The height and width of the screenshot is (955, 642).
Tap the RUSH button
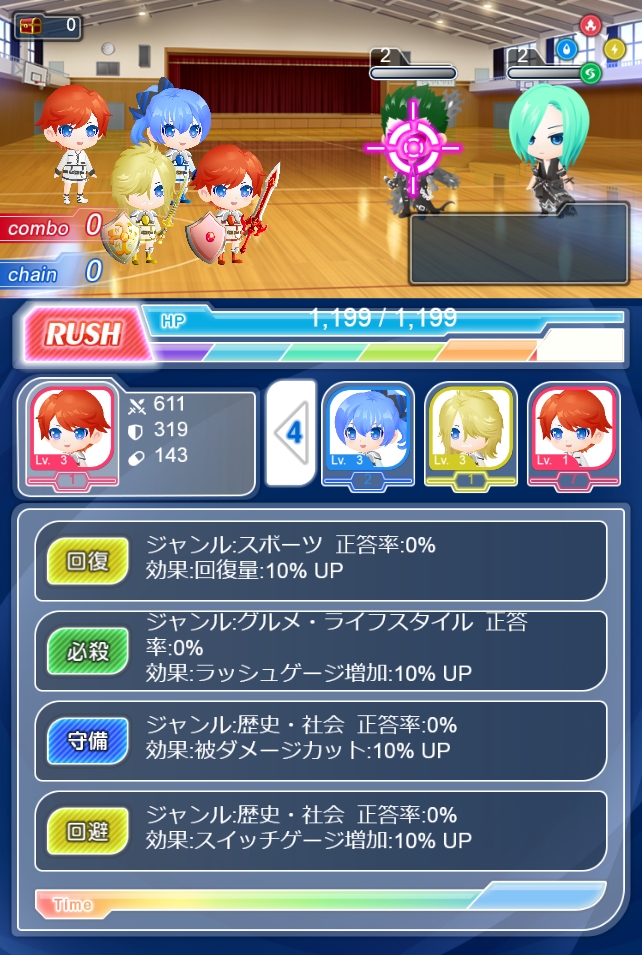(x=84, y=334)
